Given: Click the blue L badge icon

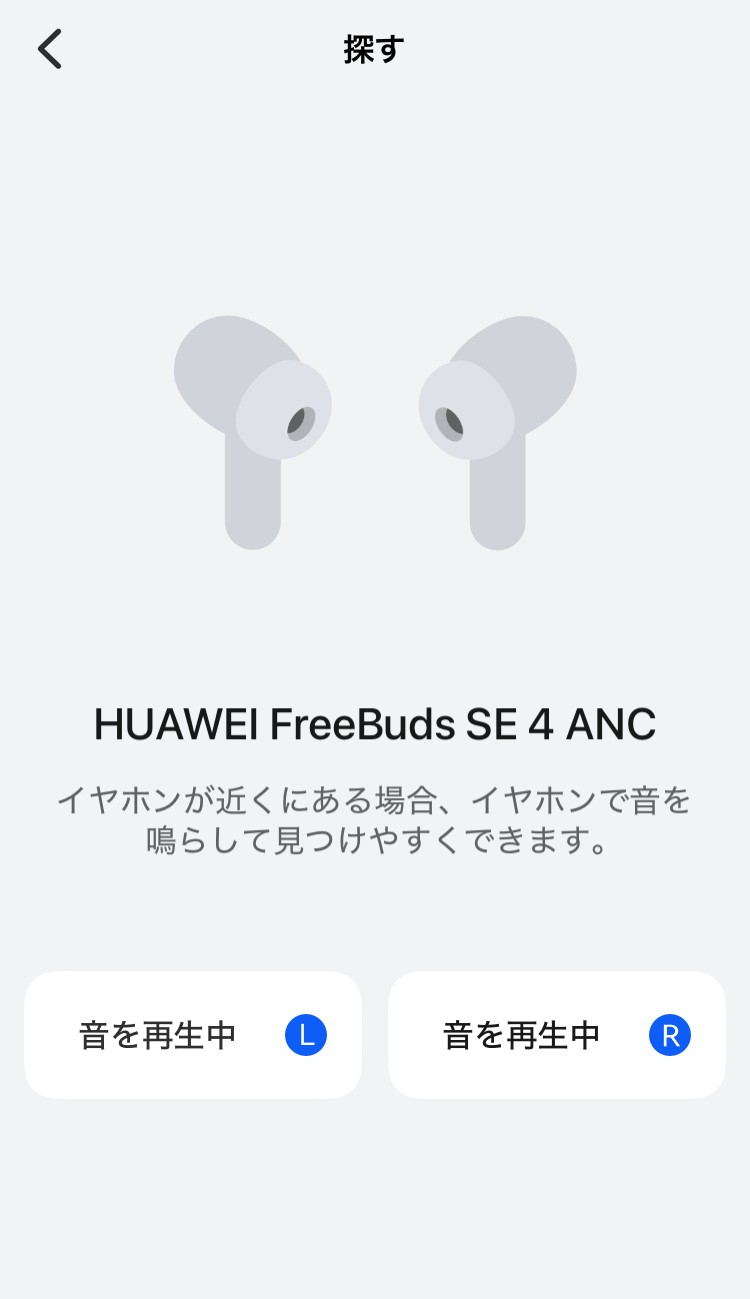Looking at the screenshot, I should click(x=308, y=1035).
